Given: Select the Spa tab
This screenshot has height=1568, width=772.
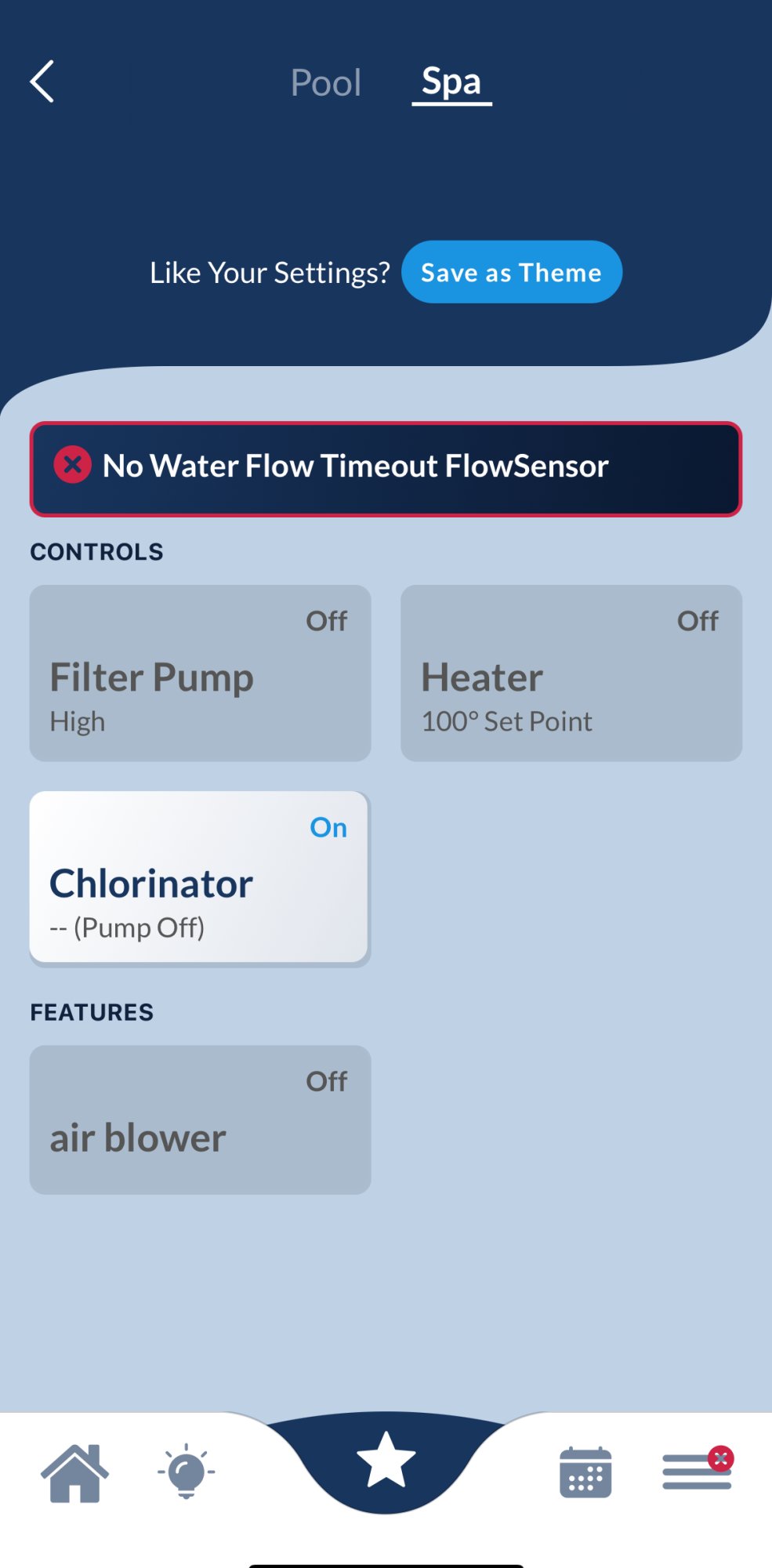Looking at the screenshot, I should click(x=451, y=83).
